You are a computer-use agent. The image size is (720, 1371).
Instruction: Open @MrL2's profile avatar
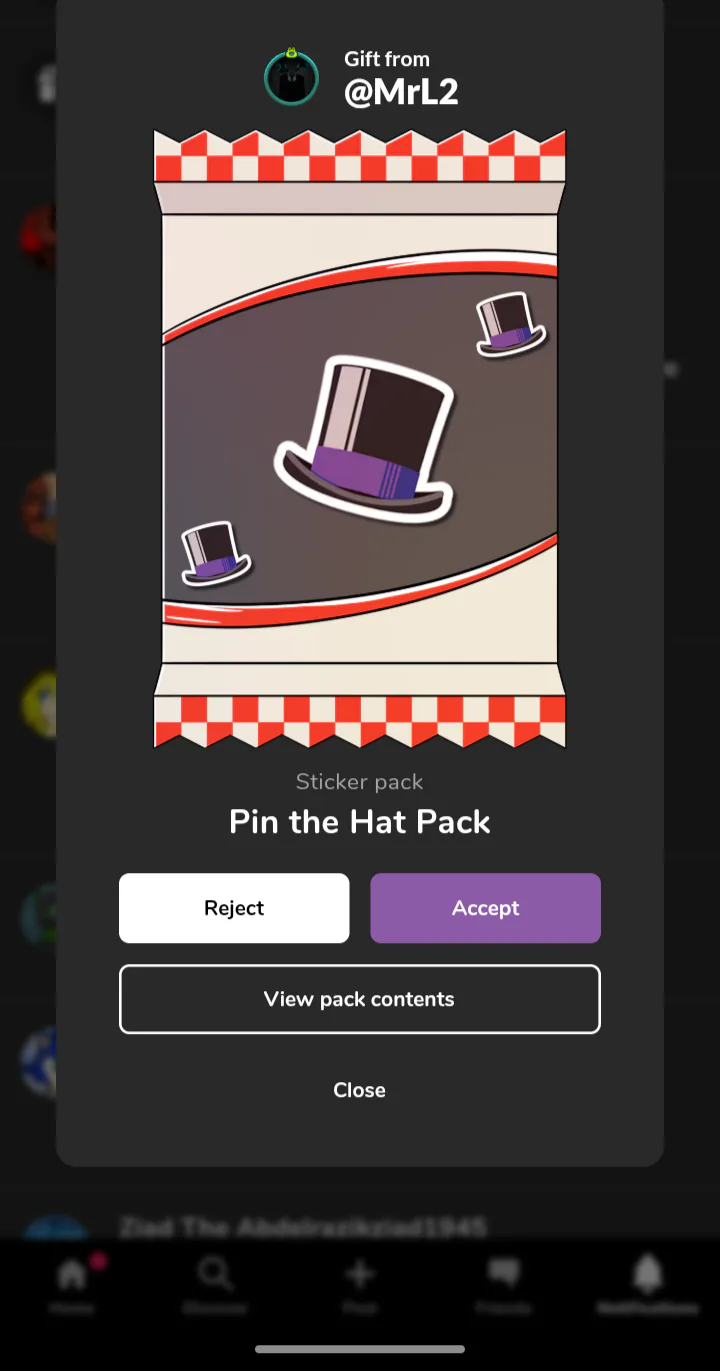point(291,77)
